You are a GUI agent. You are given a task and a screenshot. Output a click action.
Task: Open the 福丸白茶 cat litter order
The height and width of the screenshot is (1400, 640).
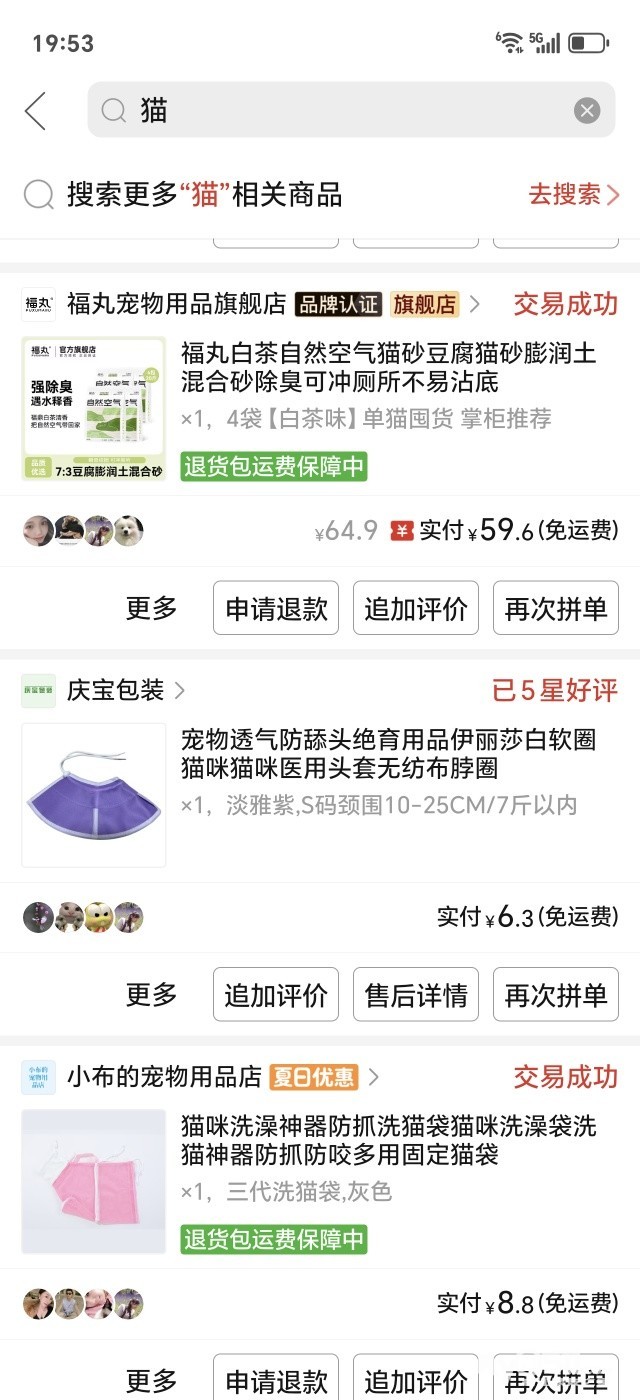click(x=388, y=368)
